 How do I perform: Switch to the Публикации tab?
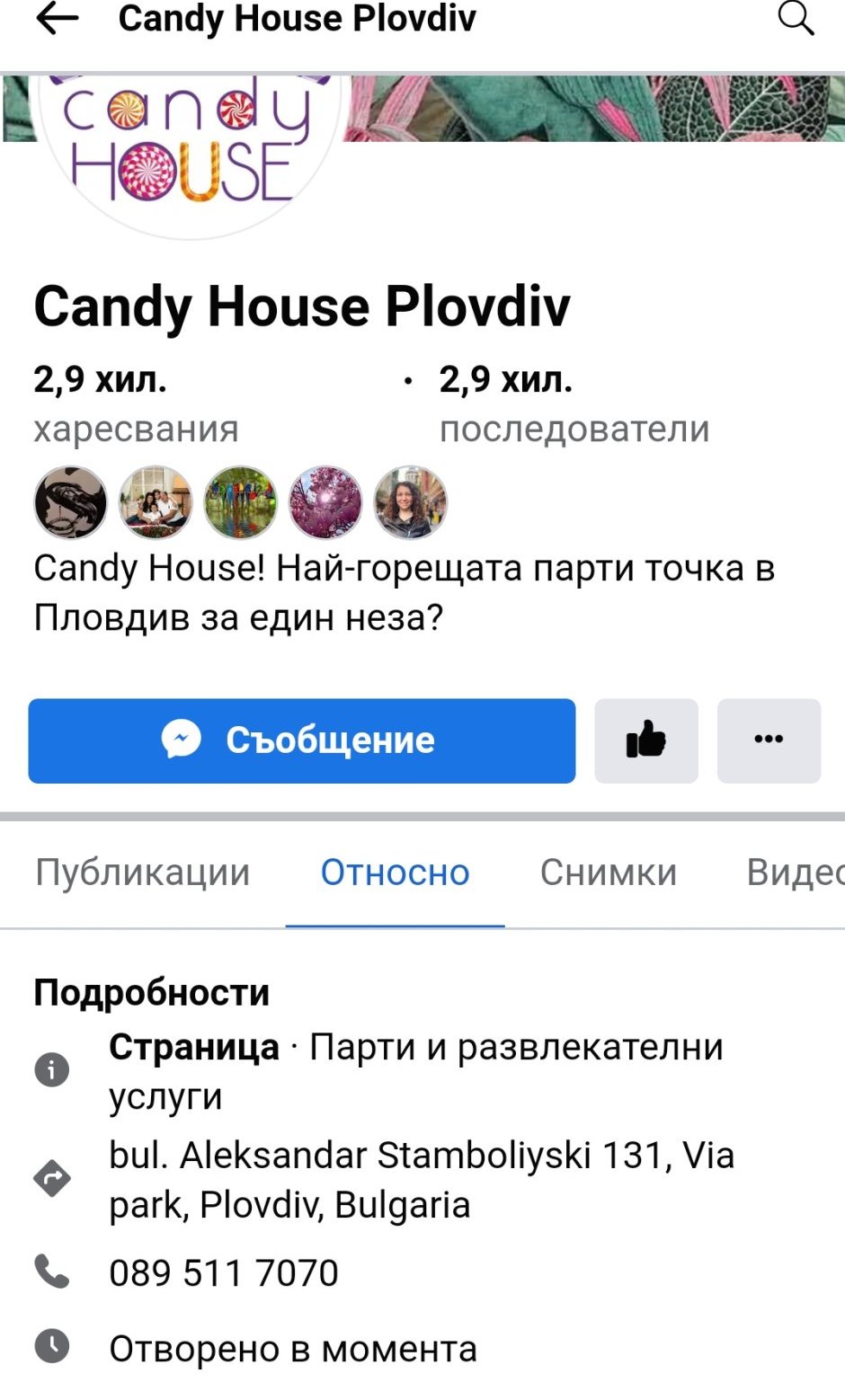click(x=142, y=873)
